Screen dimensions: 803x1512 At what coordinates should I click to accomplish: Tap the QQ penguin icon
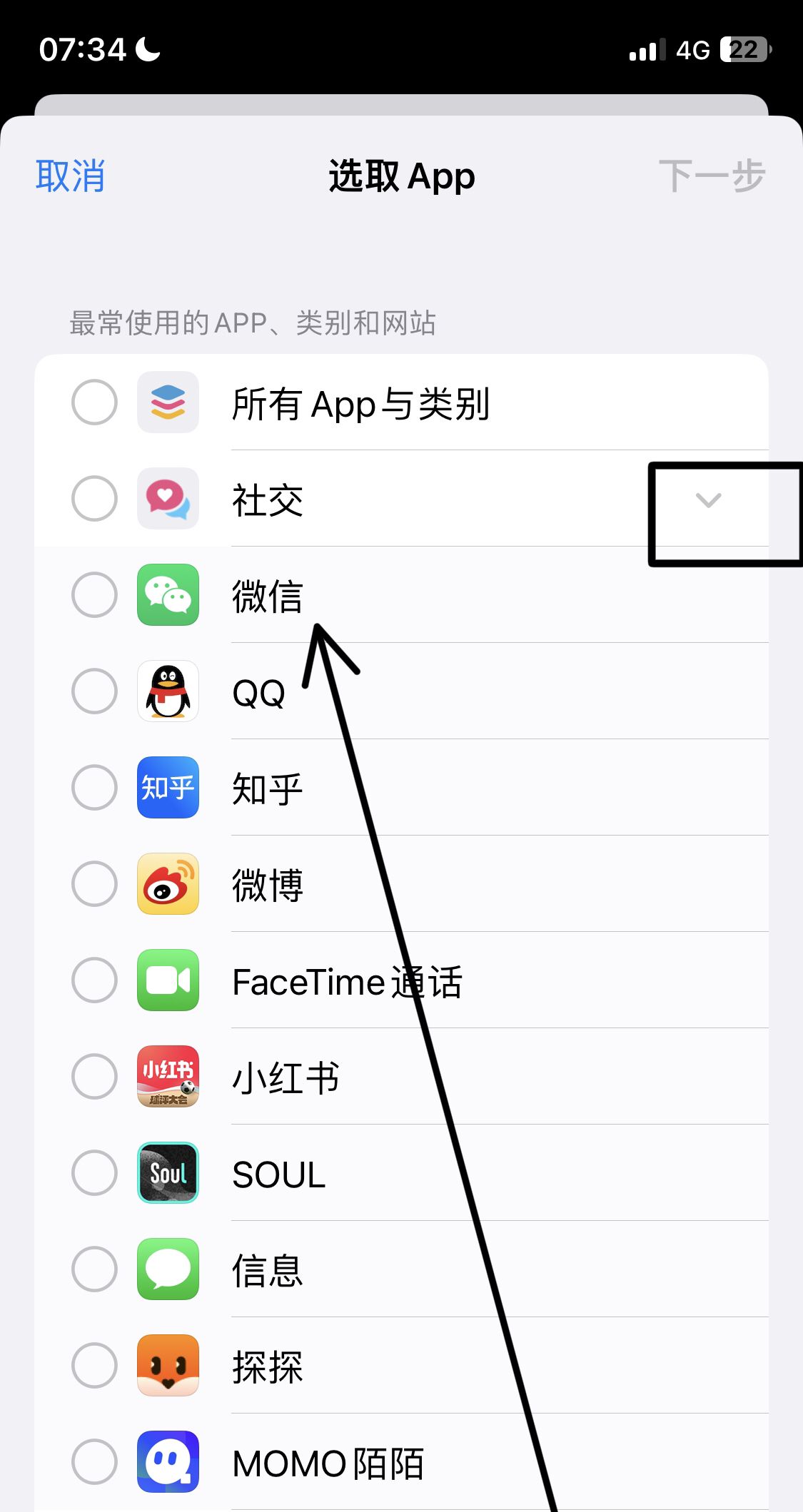[x=167, y=691]
